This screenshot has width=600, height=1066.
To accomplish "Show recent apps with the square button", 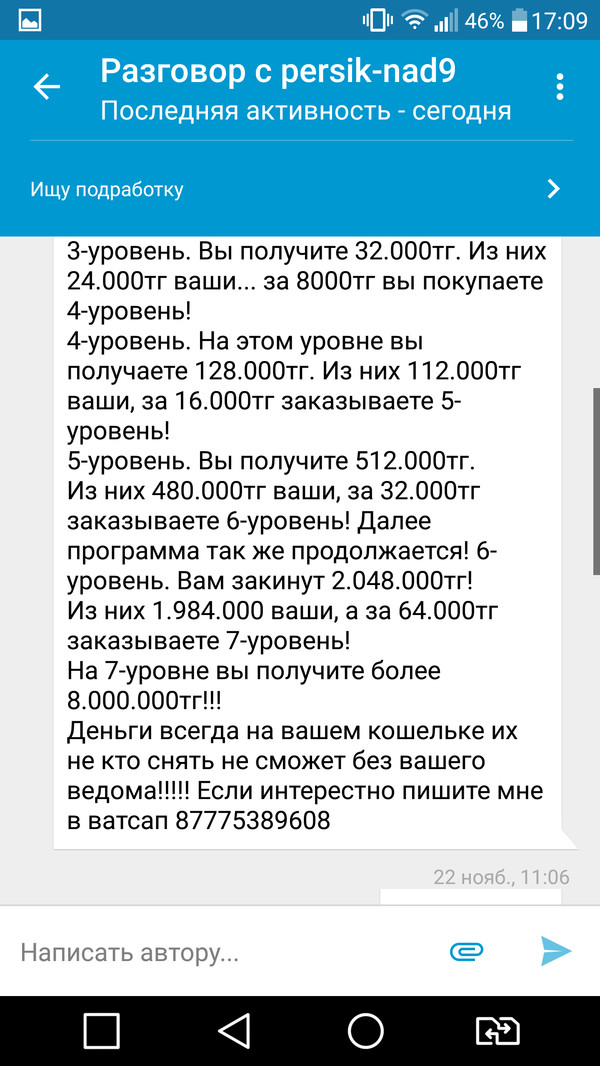I will [102, 1030].
